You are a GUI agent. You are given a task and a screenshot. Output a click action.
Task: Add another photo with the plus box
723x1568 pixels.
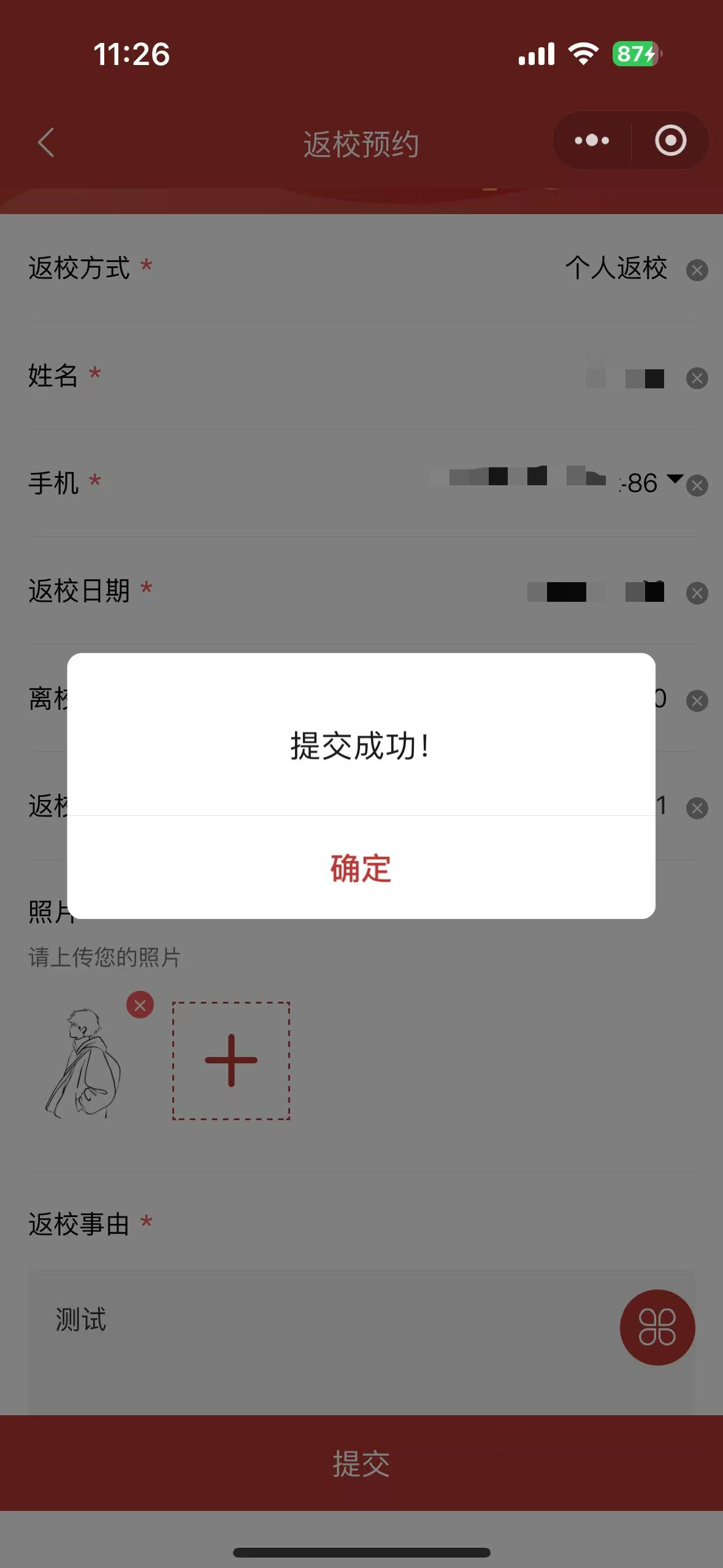[231, 1061]
